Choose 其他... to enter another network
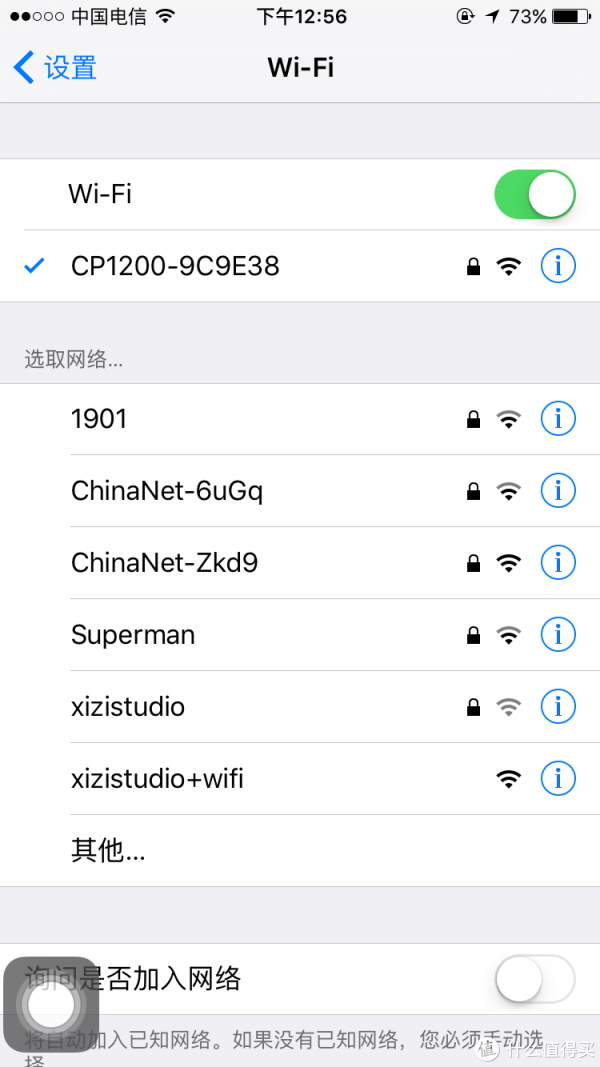This screenshot has width=600, height=1067. point(300,851)
